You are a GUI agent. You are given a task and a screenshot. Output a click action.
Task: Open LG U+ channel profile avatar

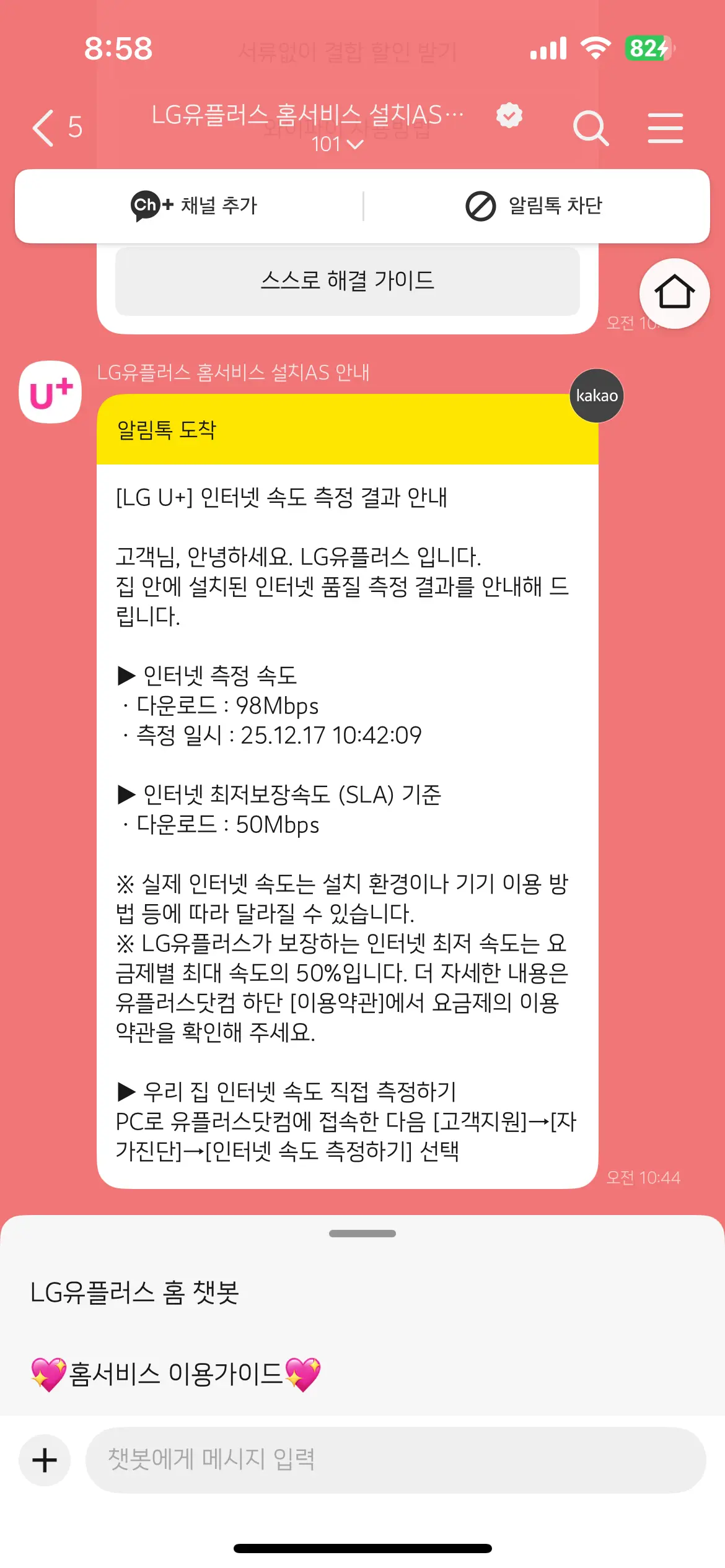50,392
